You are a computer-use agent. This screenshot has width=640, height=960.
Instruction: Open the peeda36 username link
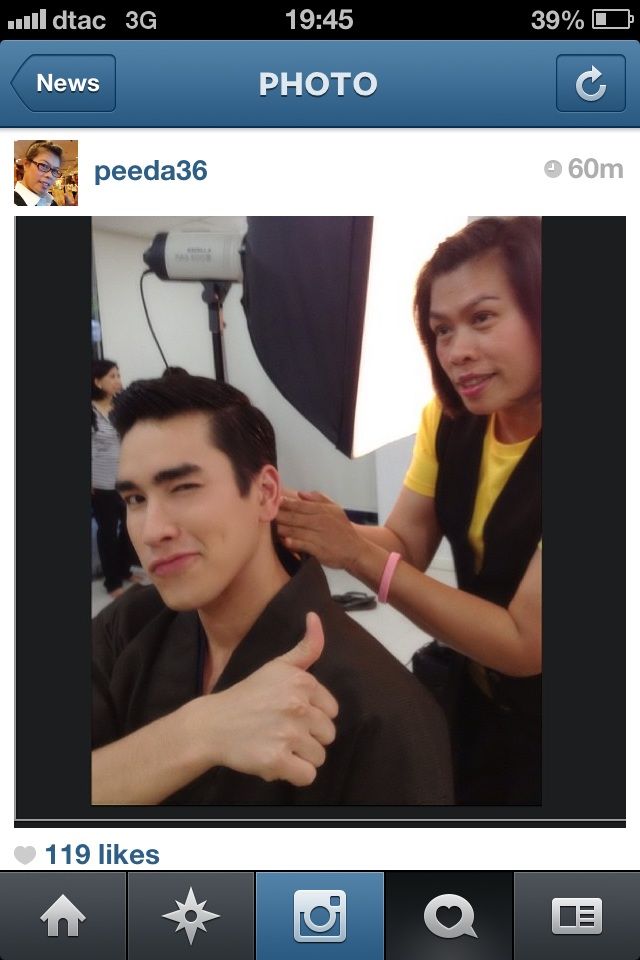pos(150,171)
